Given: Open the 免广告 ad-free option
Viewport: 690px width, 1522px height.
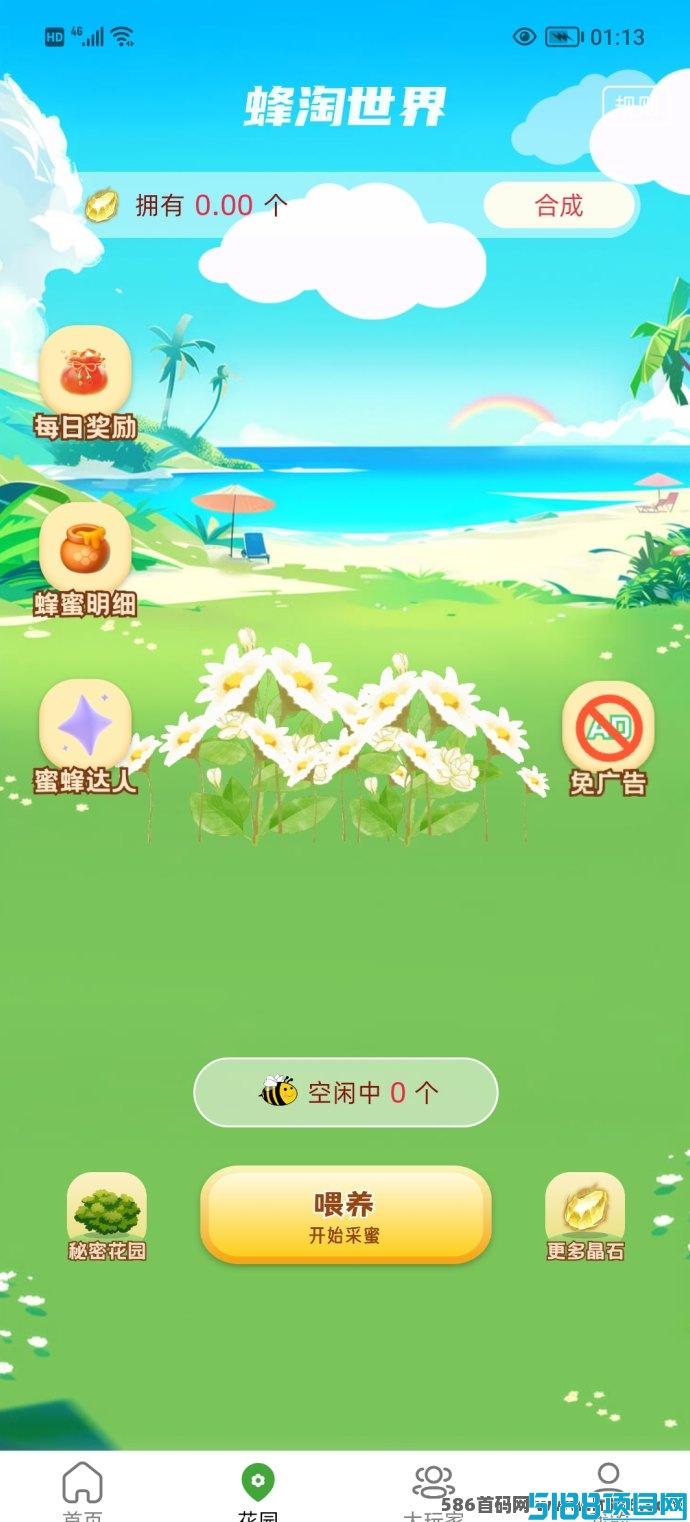Looking at the screenshot, I should (608, 740).
